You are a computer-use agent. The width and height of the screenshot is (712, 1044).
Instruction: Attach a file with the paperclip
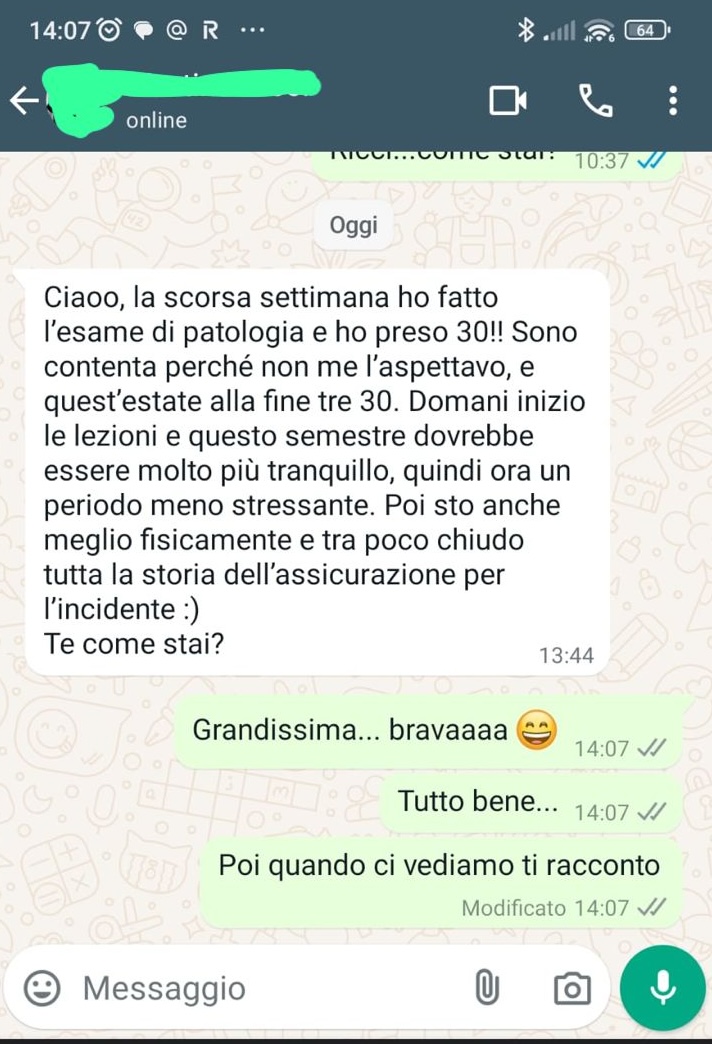[x=485, y=989]
